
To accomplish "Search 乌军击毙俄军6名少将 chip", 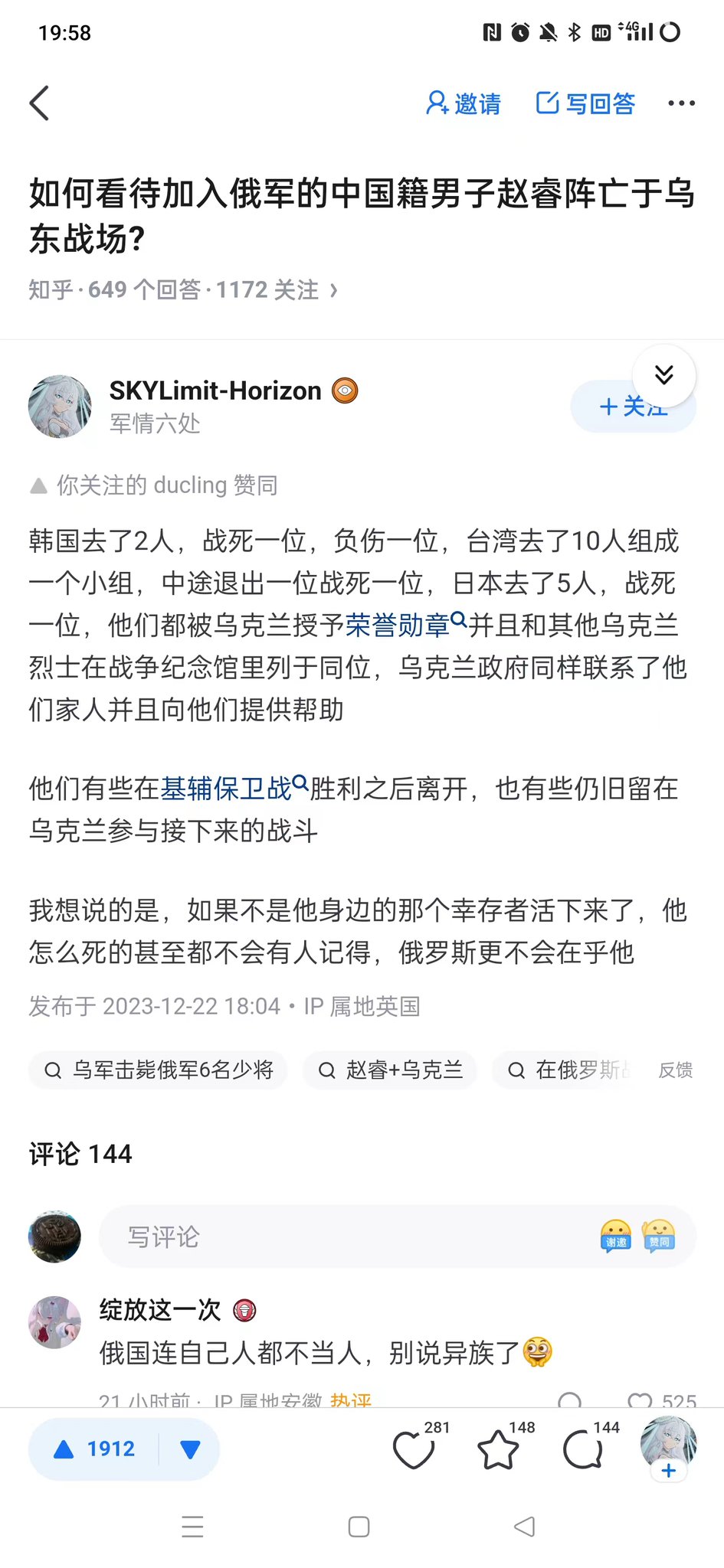I will click(x=159, y=1070).
